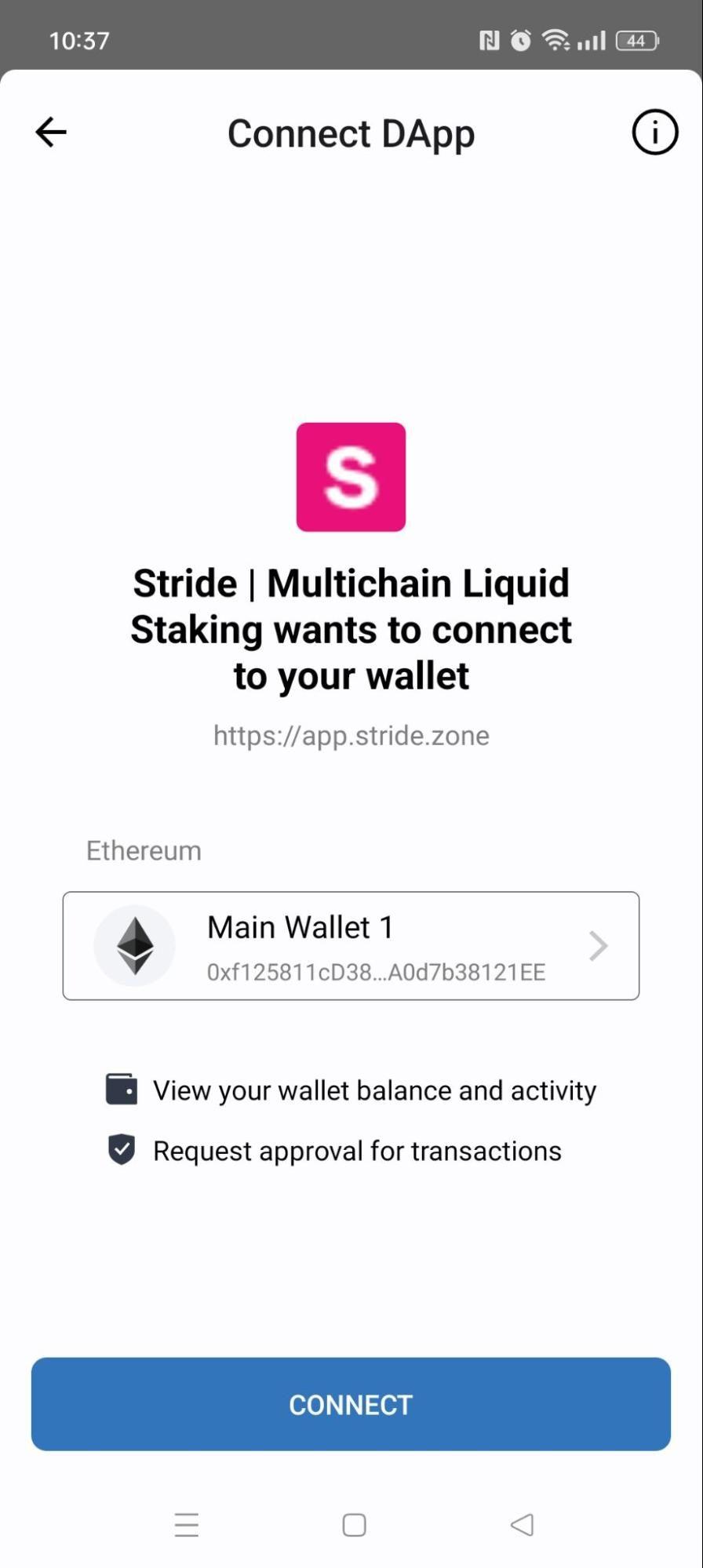
Task: Tap the home button in navigation bar
Action: pyautogui.click(x=353, y=1525)
